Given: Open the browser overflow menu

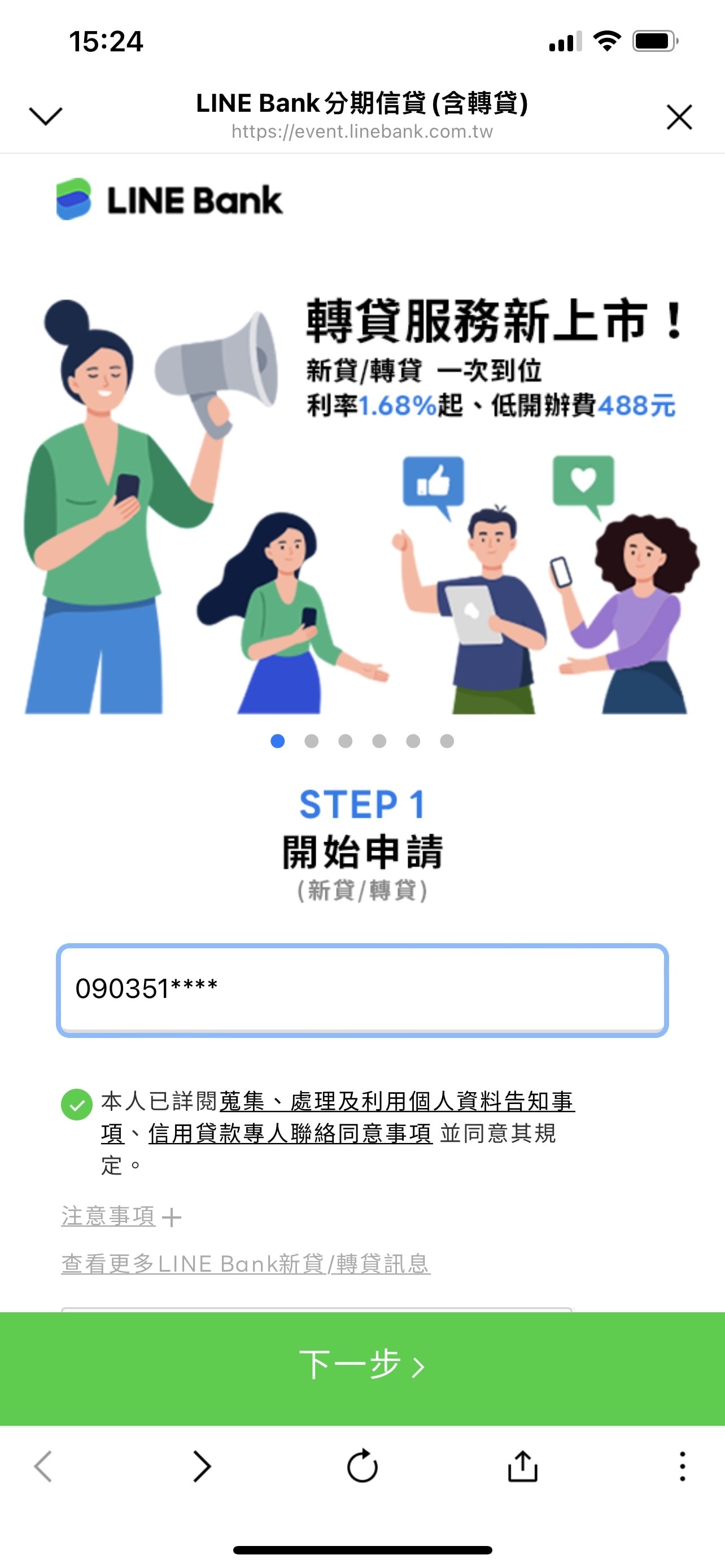Looking at the screenshot, I should (683, 1466).
